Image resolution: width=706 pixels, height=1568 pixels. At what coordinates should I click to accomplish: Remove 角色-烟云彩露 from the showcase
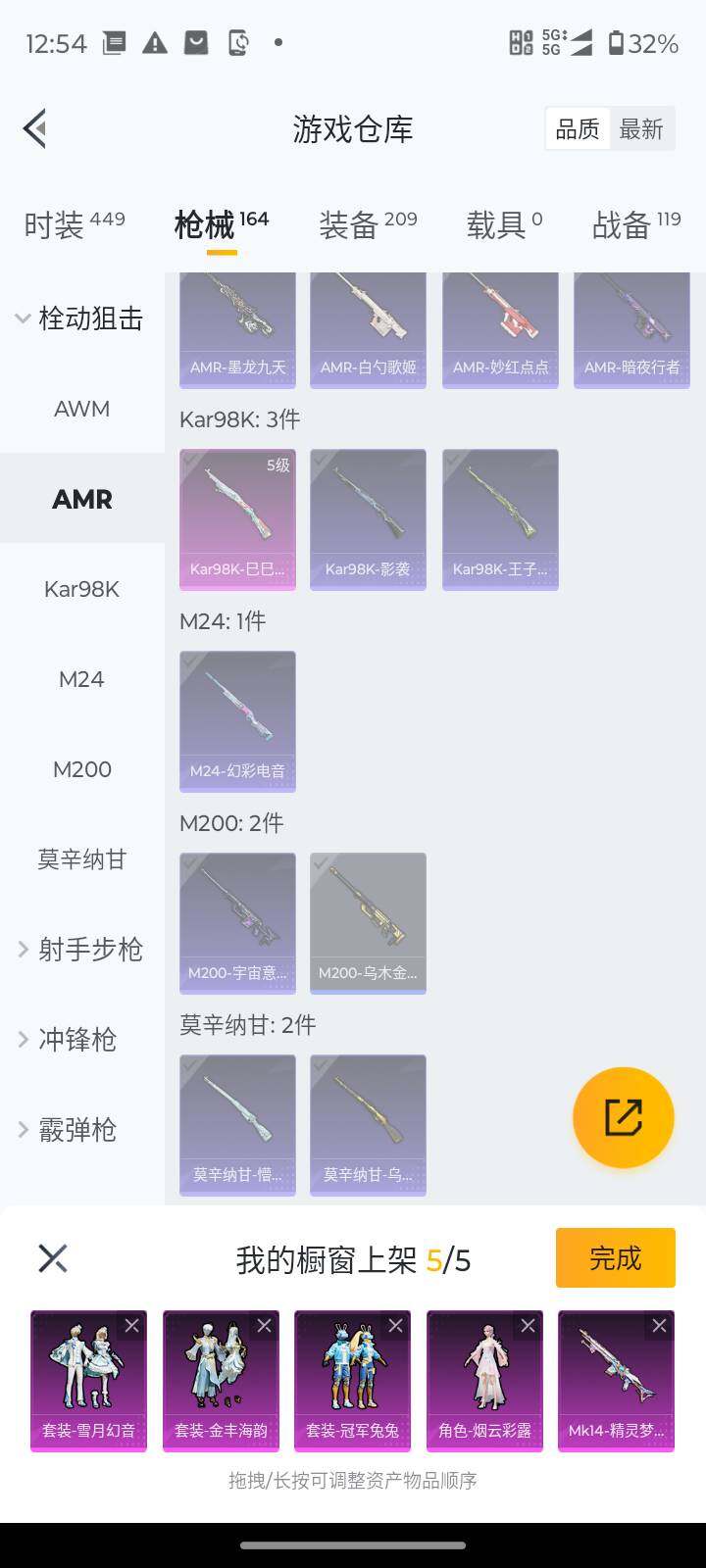point(528,1326)
